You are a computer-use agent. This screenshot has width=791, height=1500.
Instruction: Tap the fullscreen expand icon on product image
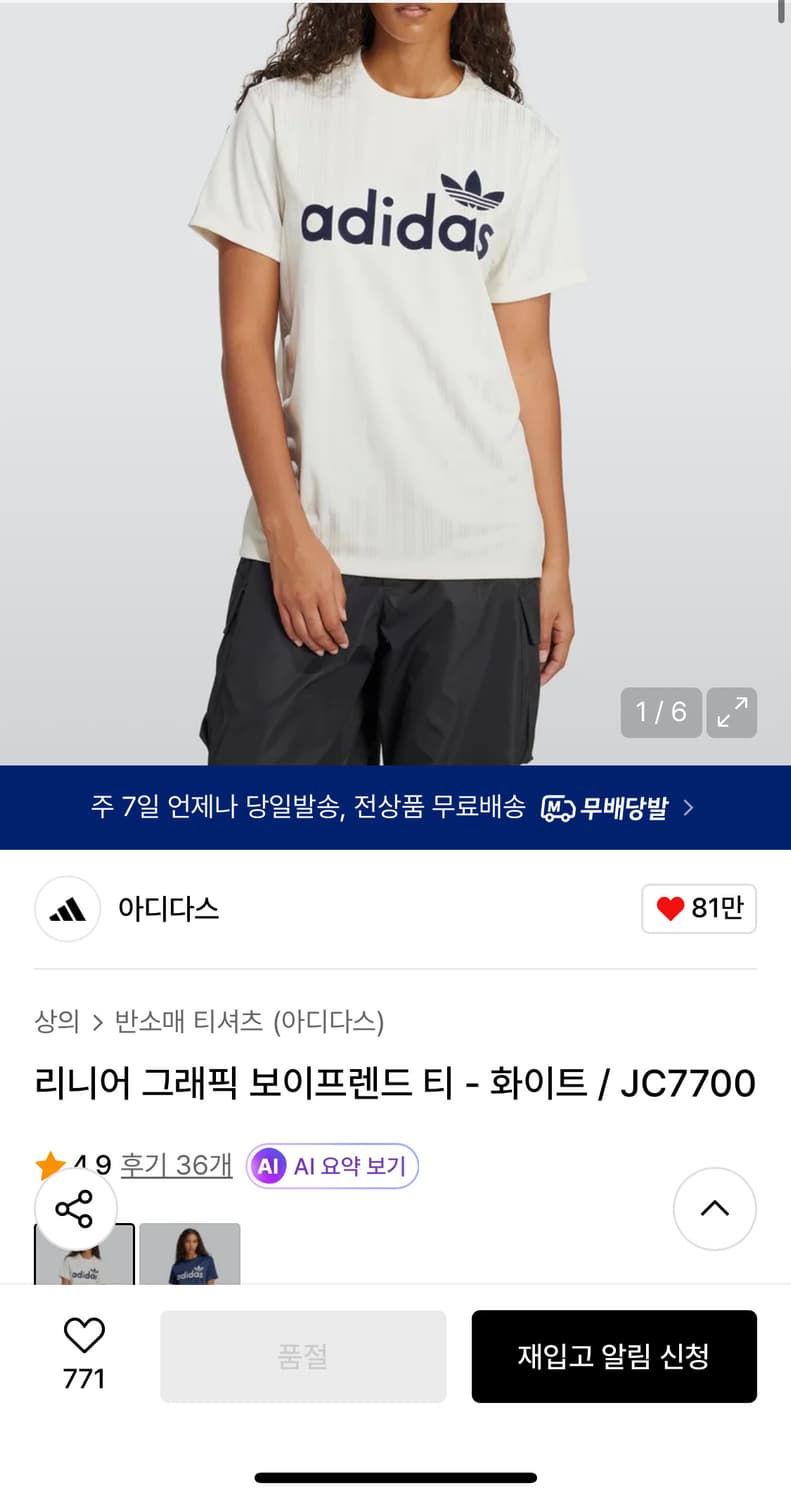732,712
